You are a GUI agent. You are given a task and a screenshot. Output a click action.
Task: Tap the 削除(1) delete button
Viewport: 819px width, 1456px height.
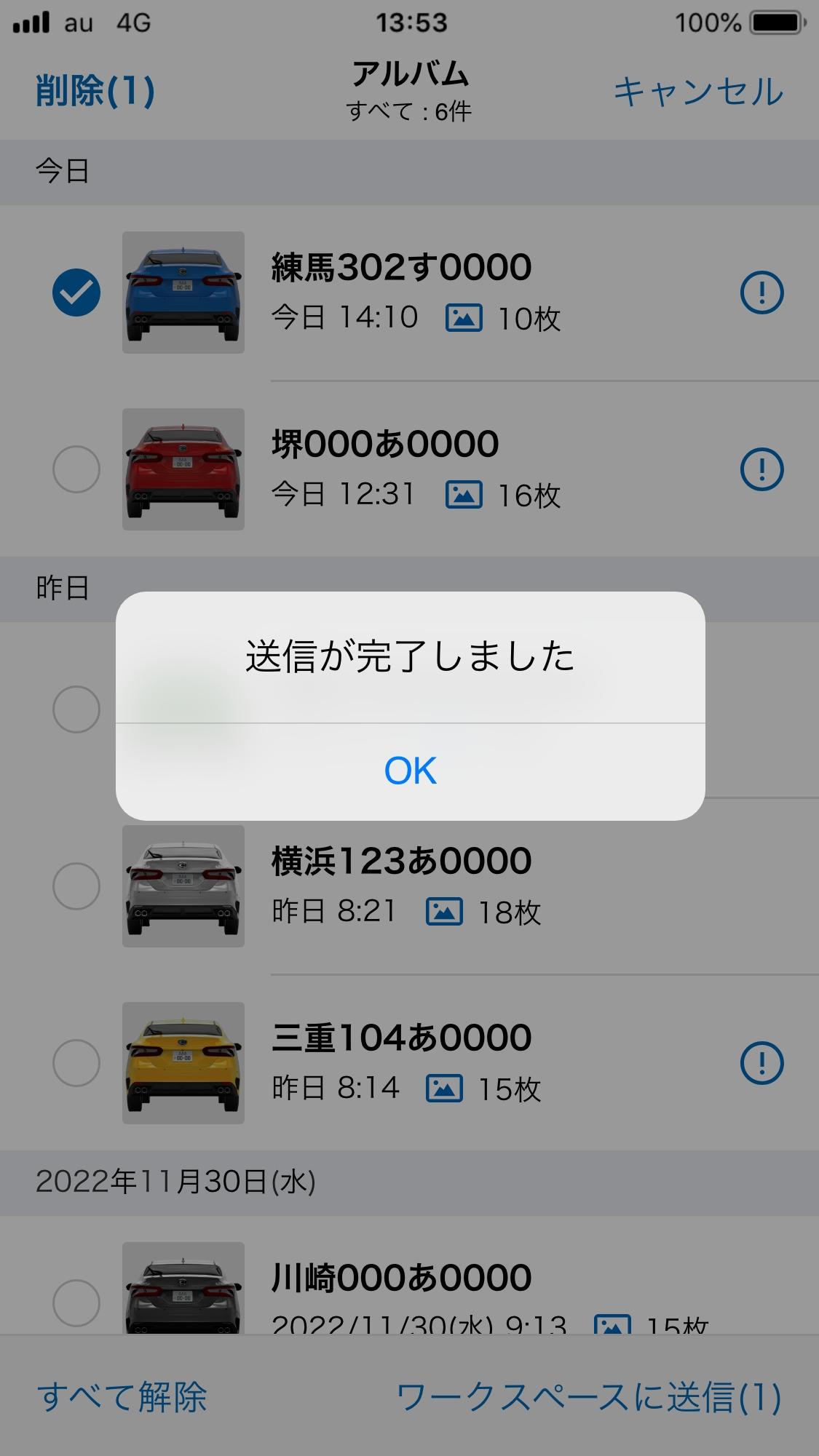click(95, 92)
